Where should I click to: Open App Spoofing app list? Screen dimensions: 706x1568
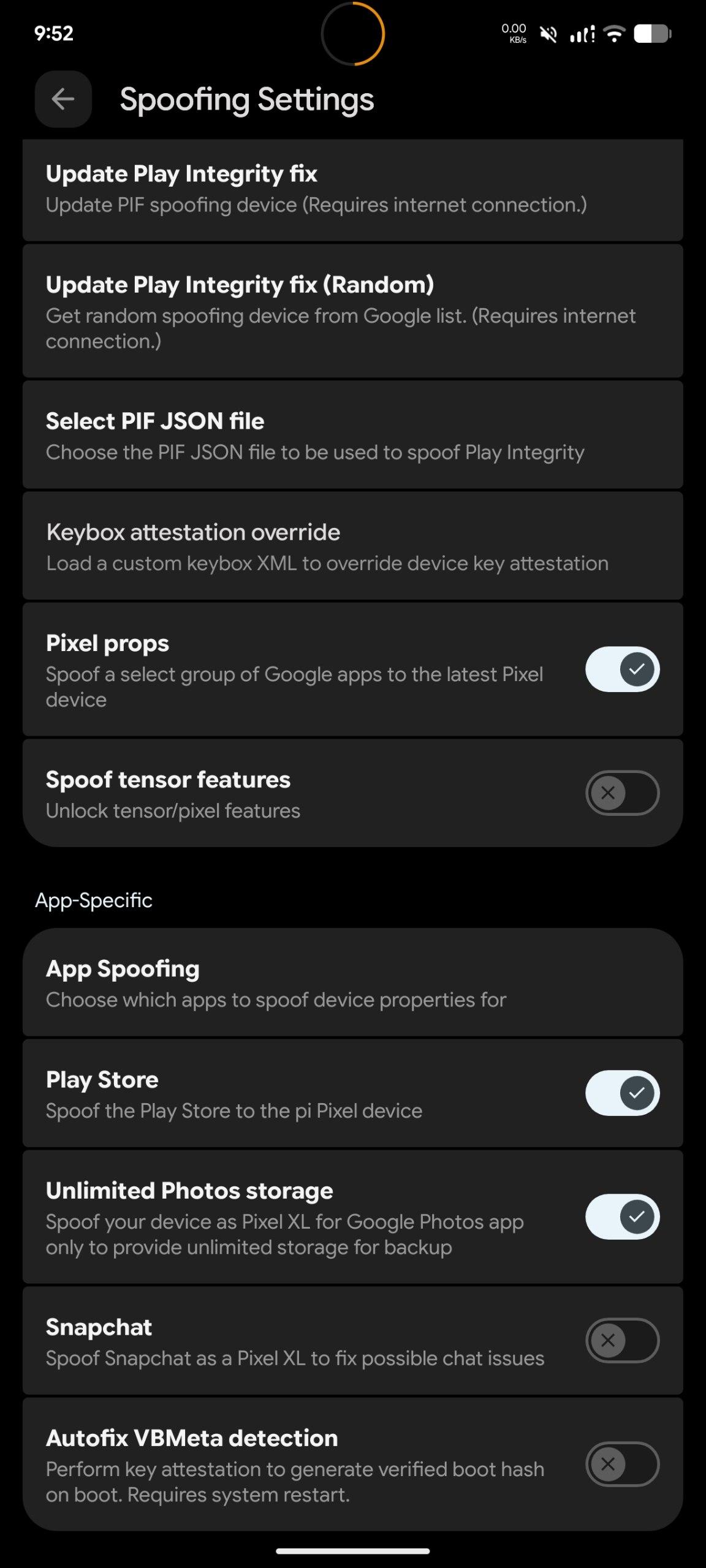point(352,982)
